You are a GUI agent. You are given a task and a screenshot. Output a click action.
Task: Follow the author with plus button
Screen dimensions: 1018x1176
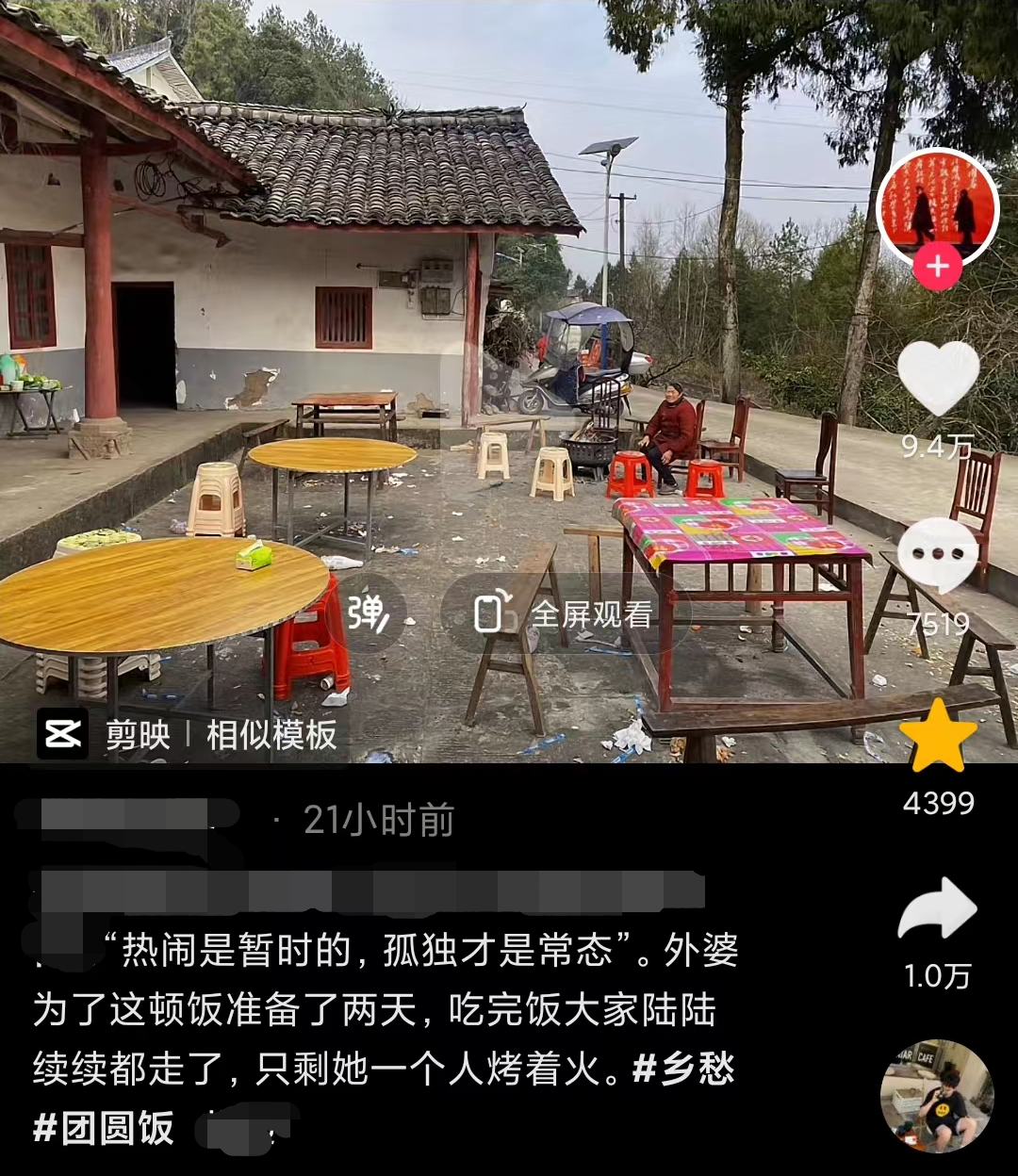pos(937,268)
